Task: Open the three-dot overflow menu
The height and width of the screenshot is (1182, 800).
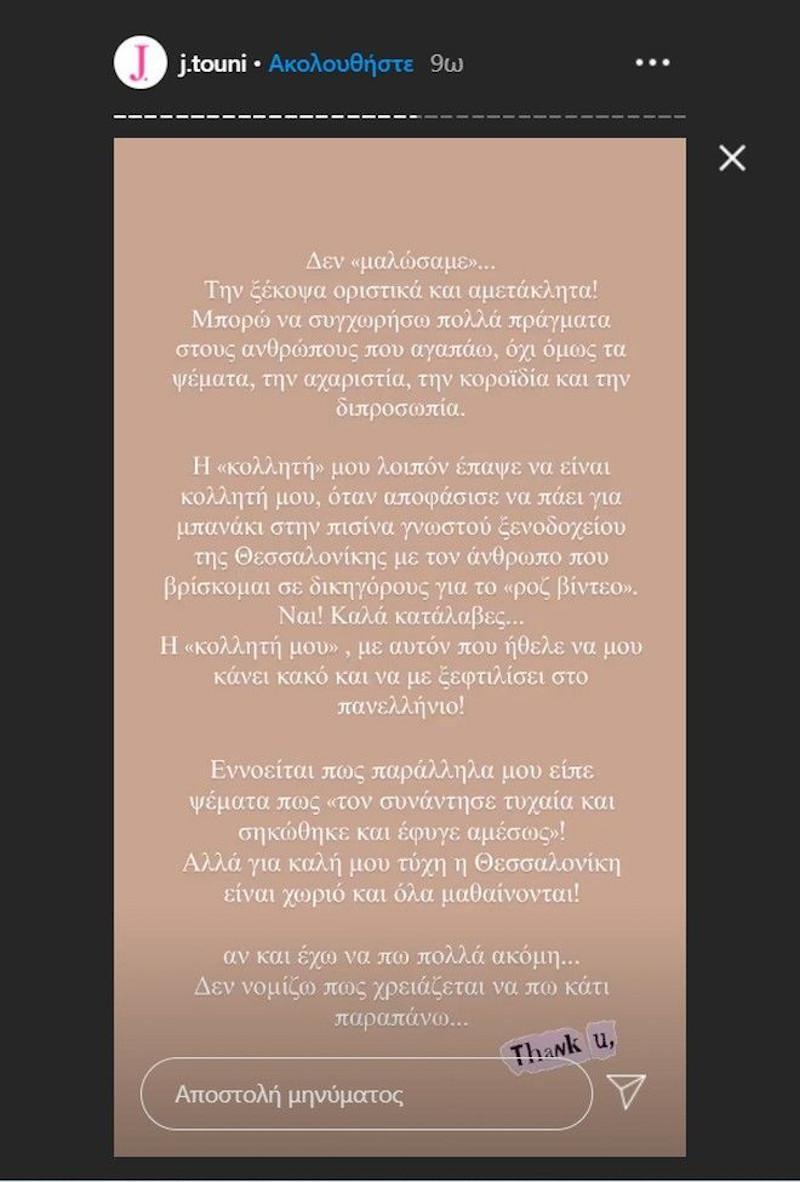Action: click(652, 63)
